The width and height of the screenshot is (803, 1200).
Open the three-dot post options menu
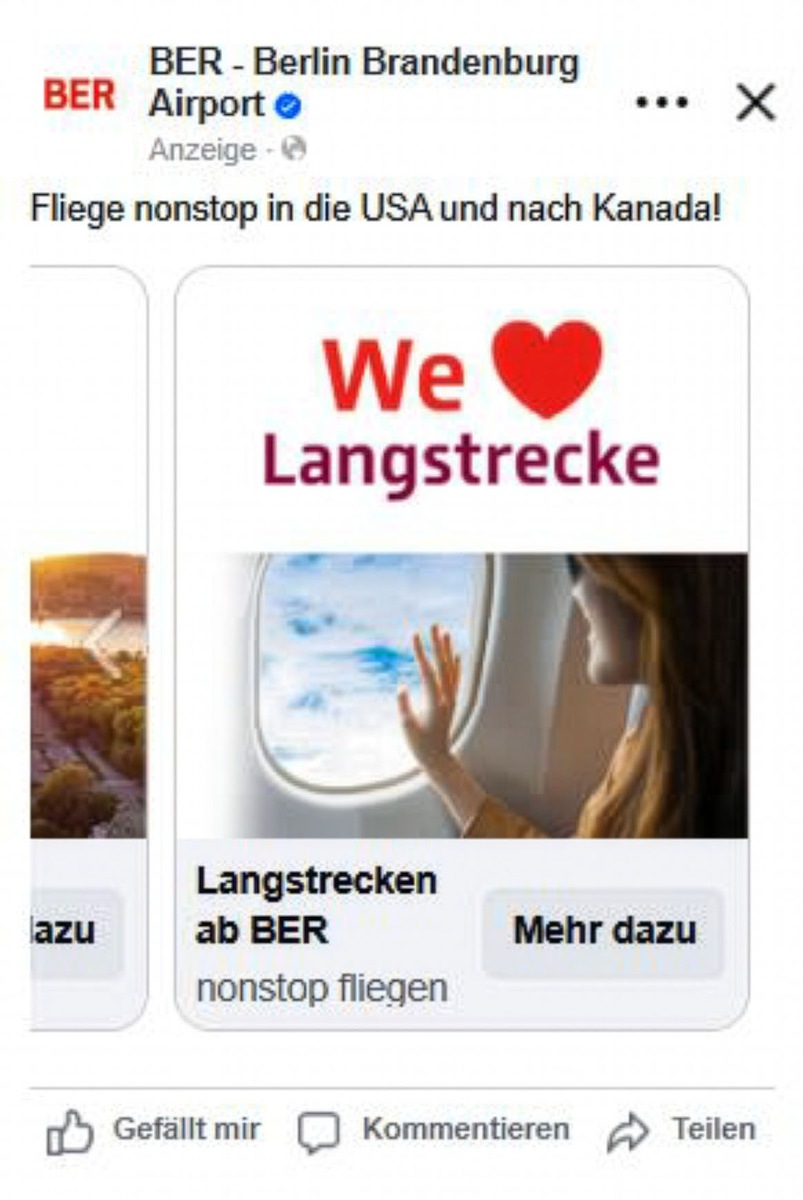(661, 102)
